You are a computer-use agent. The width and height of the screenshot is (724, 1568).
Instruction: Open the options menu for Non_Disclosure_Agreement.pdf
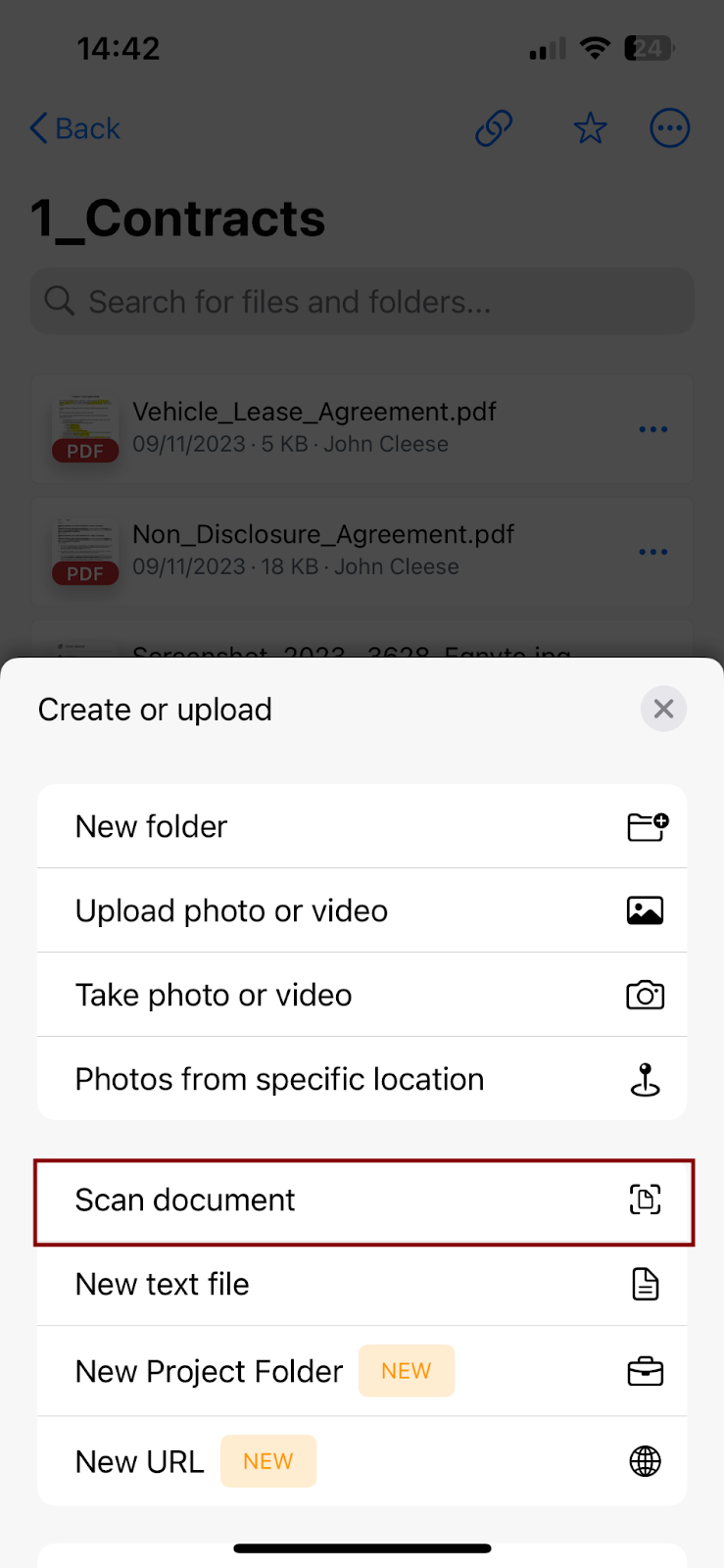coord(652,552)
